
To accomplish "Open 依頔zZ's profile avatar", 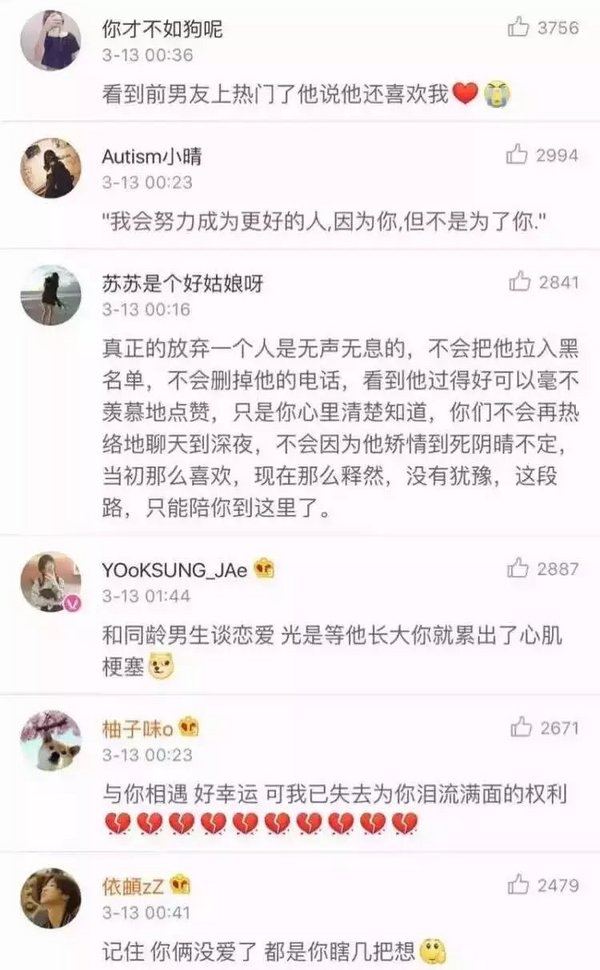I will click(51, 898).
